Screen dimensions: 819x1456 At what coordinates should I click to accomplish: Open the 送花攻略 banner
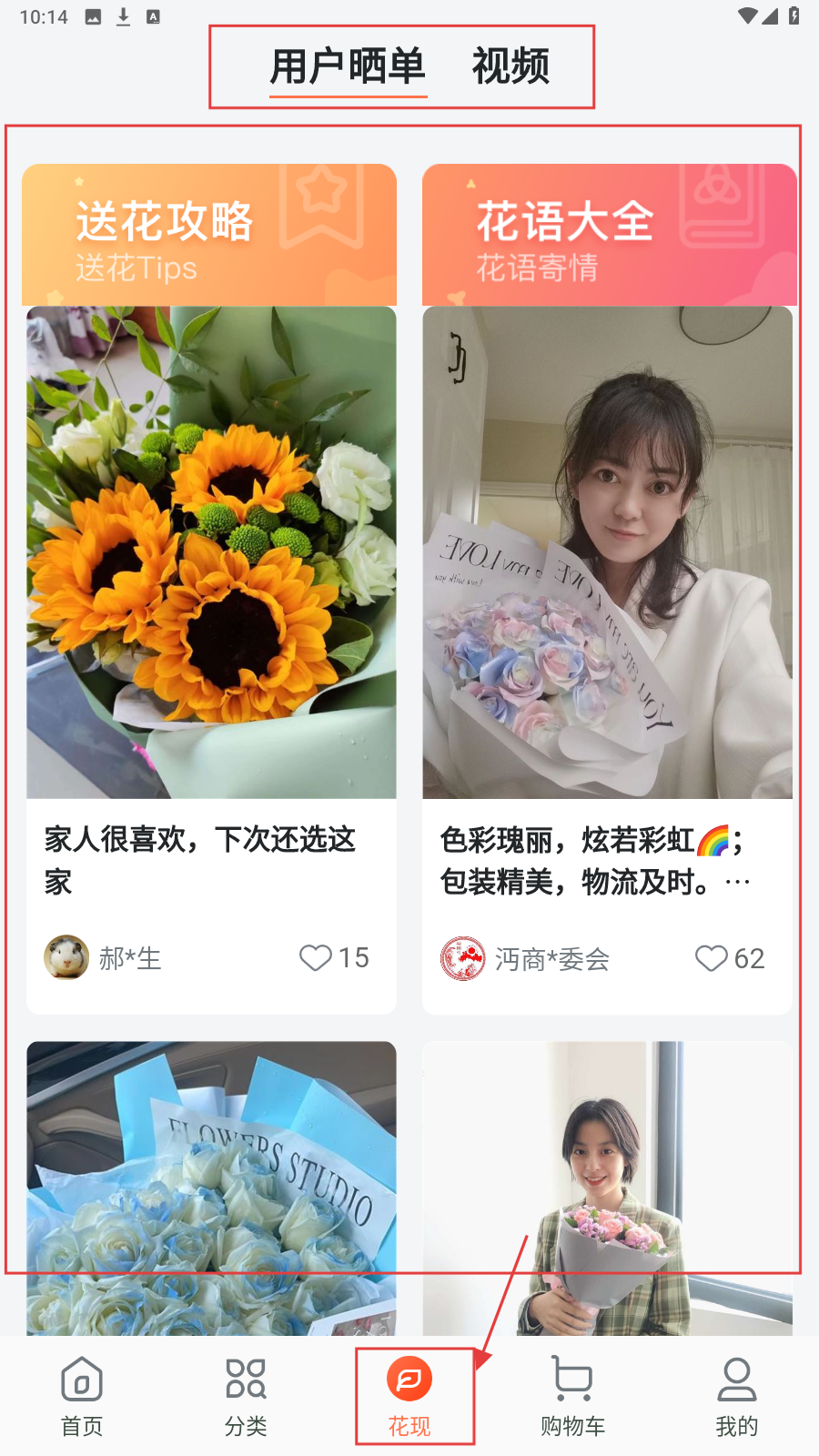click(x=209, y=235)
